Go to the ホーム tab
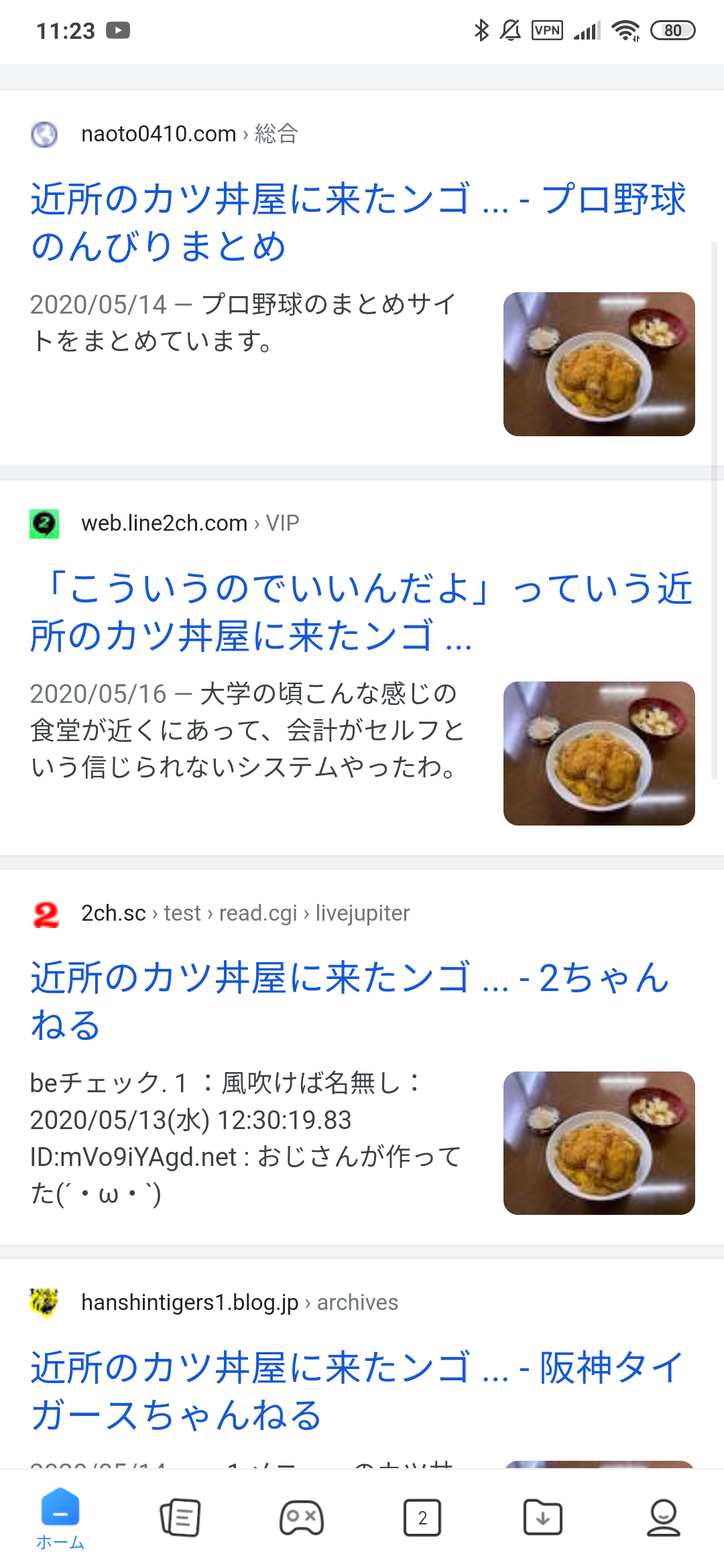 click(60, 1519)
